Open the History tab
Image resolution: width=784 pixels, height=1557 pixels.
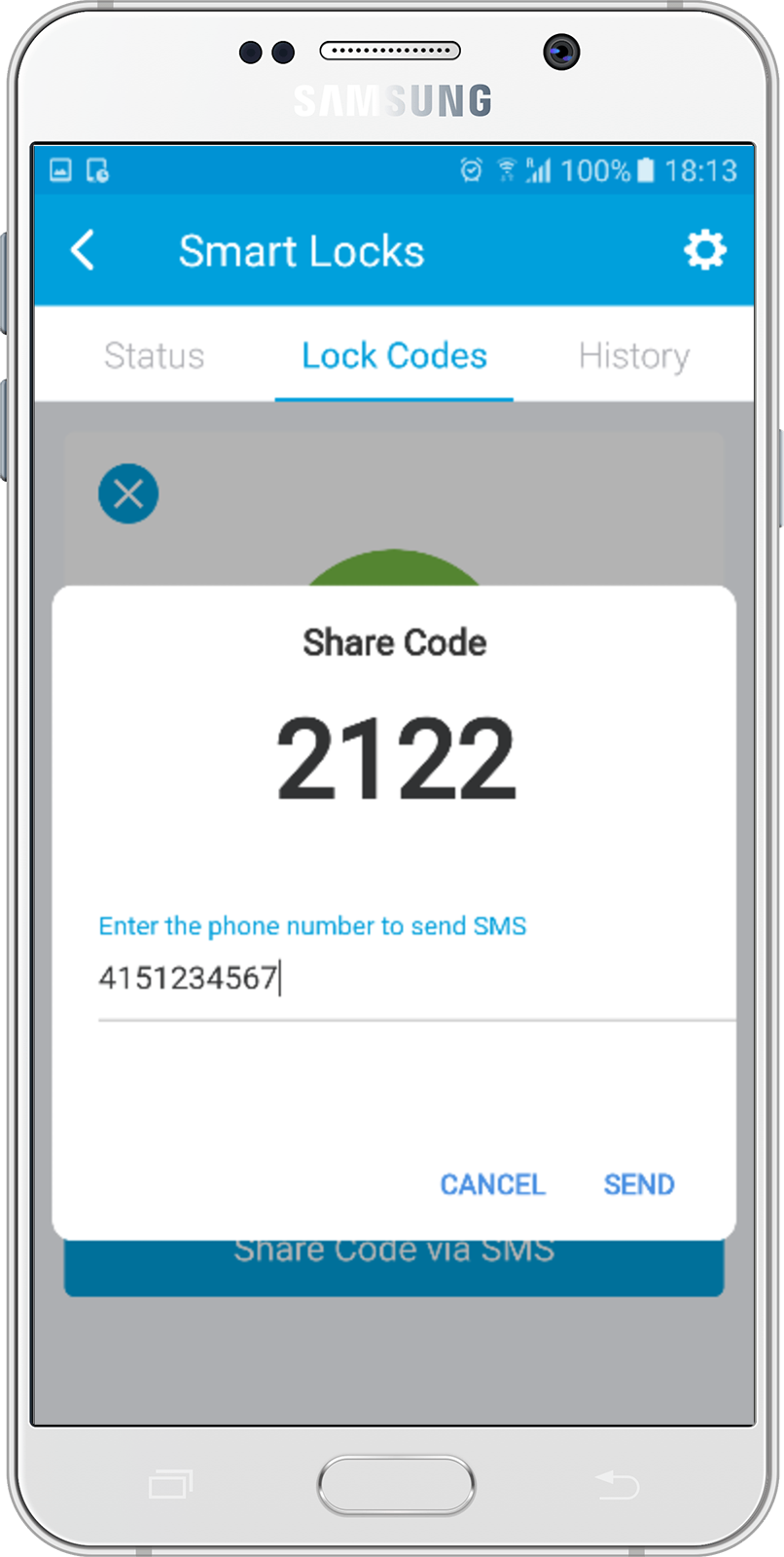pyautogui.click(x=634, y=356)
